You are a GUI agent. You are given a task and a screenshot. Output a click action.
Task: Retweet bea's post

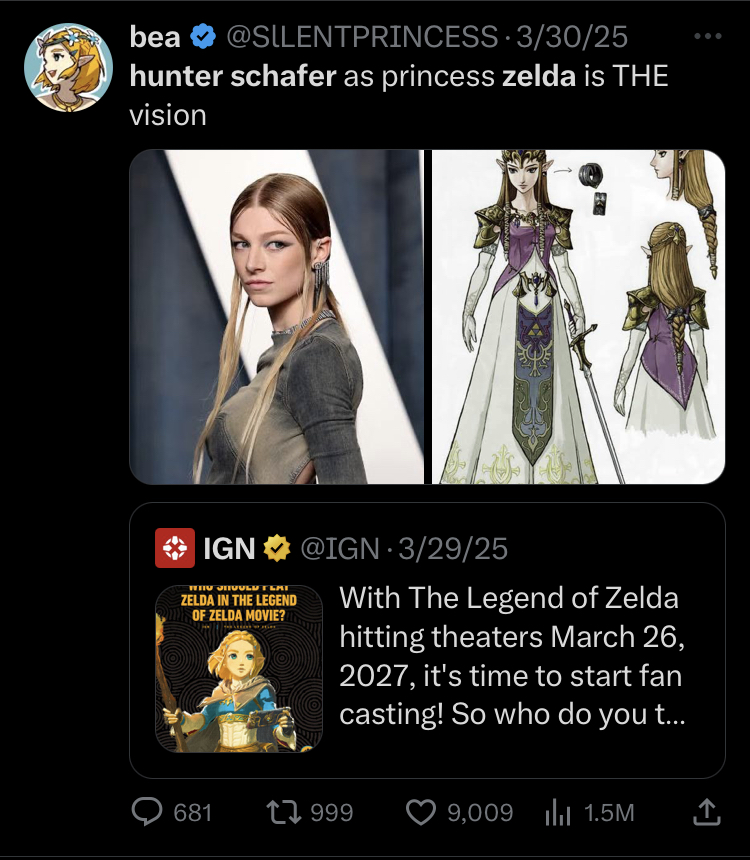[x=310, y=812]
